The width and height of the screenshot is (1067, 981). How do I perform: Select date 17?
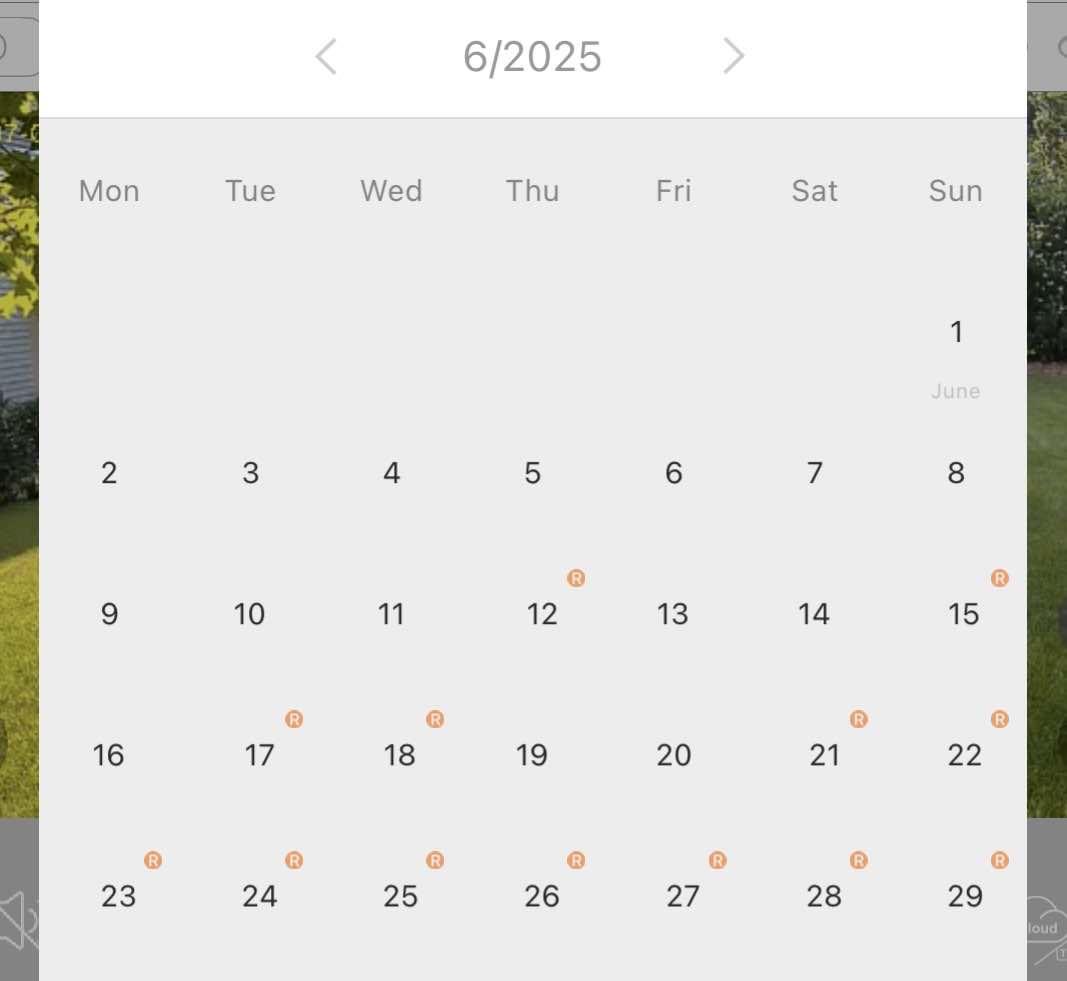(260, 755)
